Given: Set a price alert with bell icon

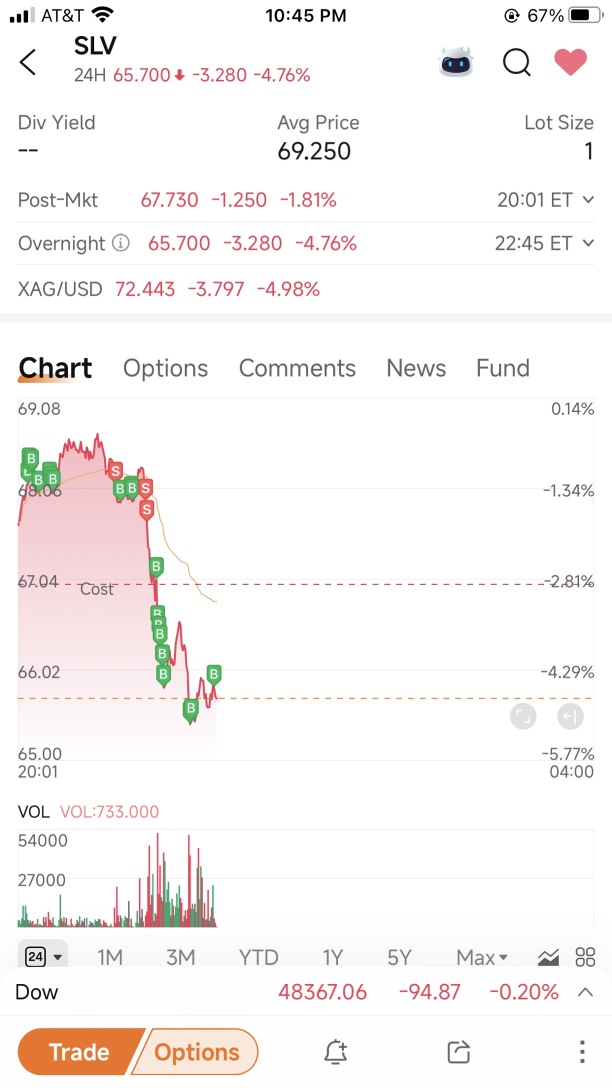Looking at the screenshot, I should point(336,1052).
